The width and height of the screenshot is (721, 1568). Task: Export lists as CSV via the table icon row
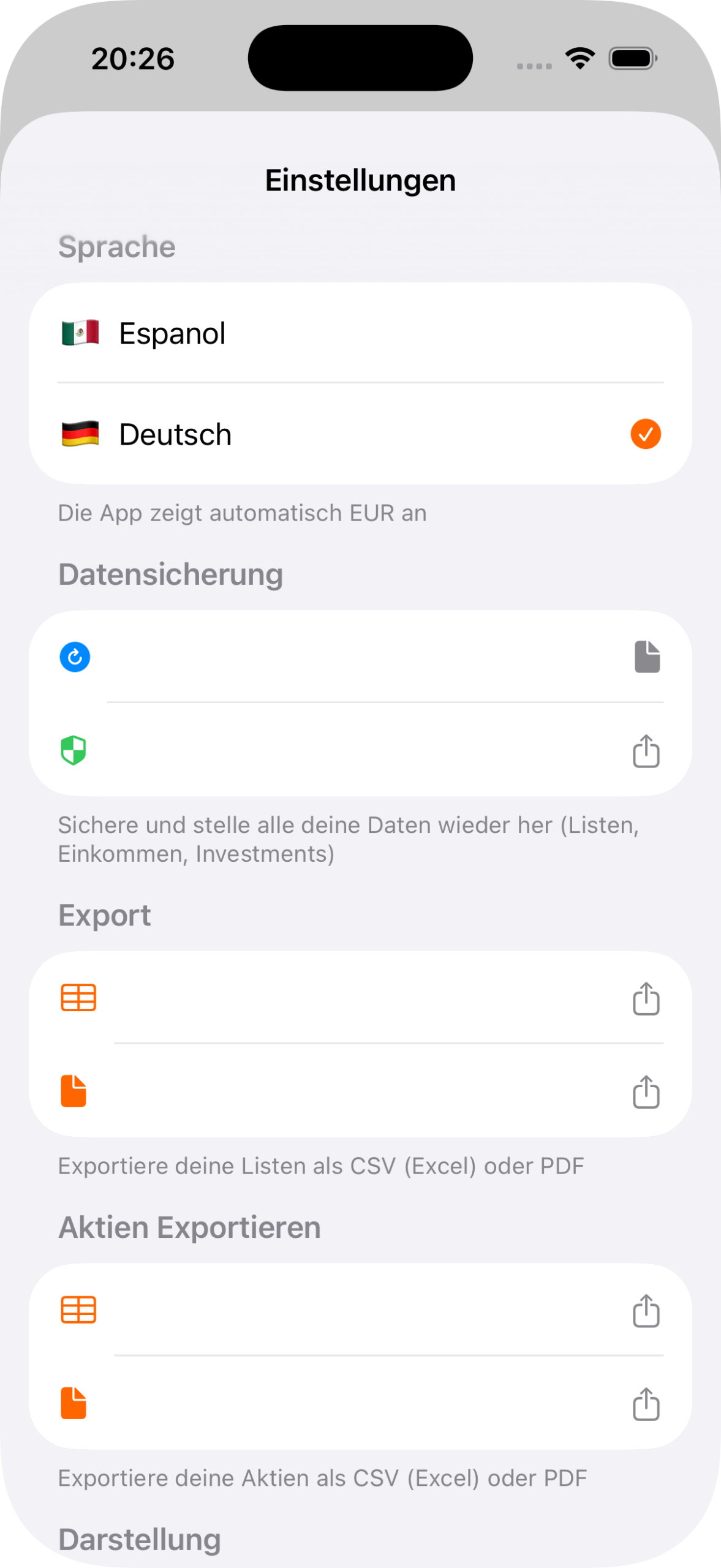pos(360,998)
